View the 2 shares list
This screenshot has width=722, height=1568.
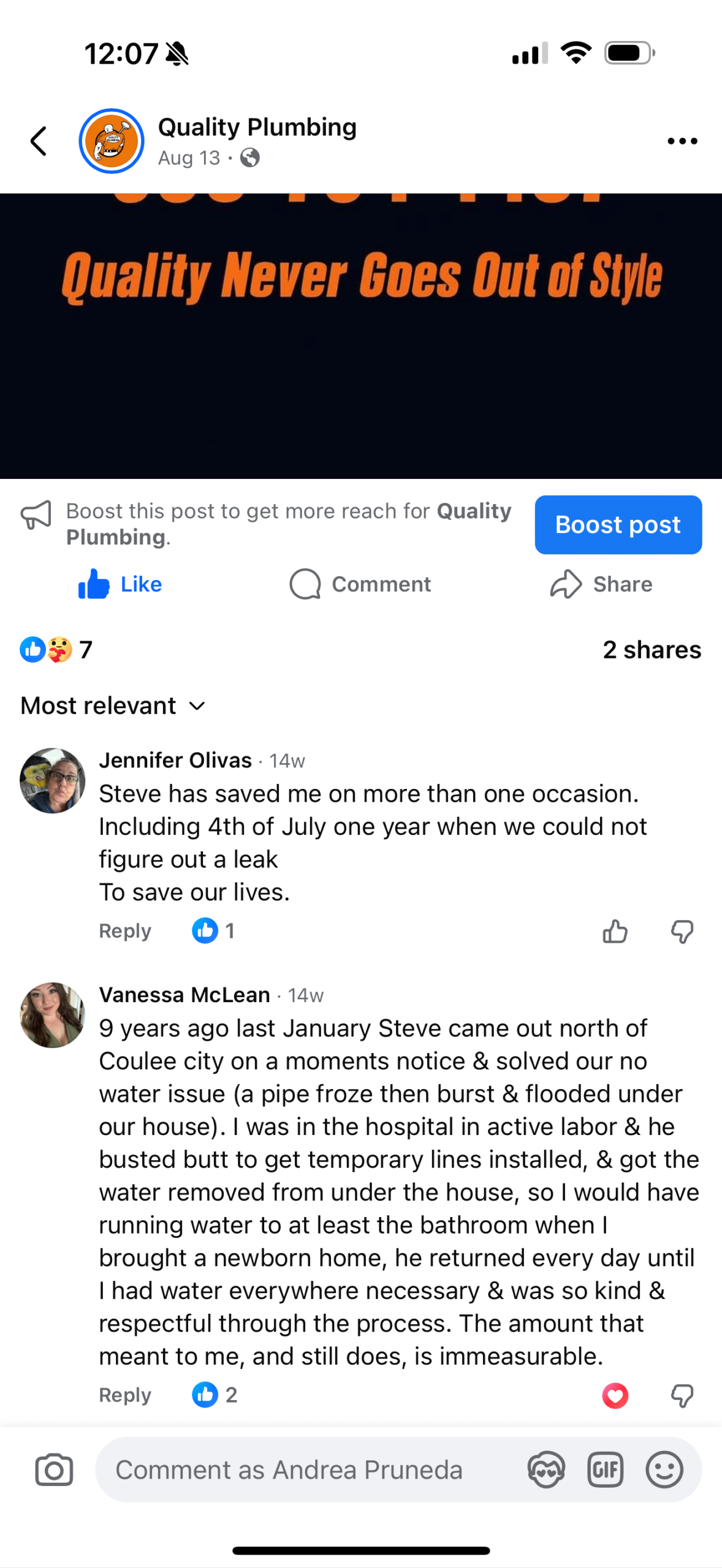651,650
